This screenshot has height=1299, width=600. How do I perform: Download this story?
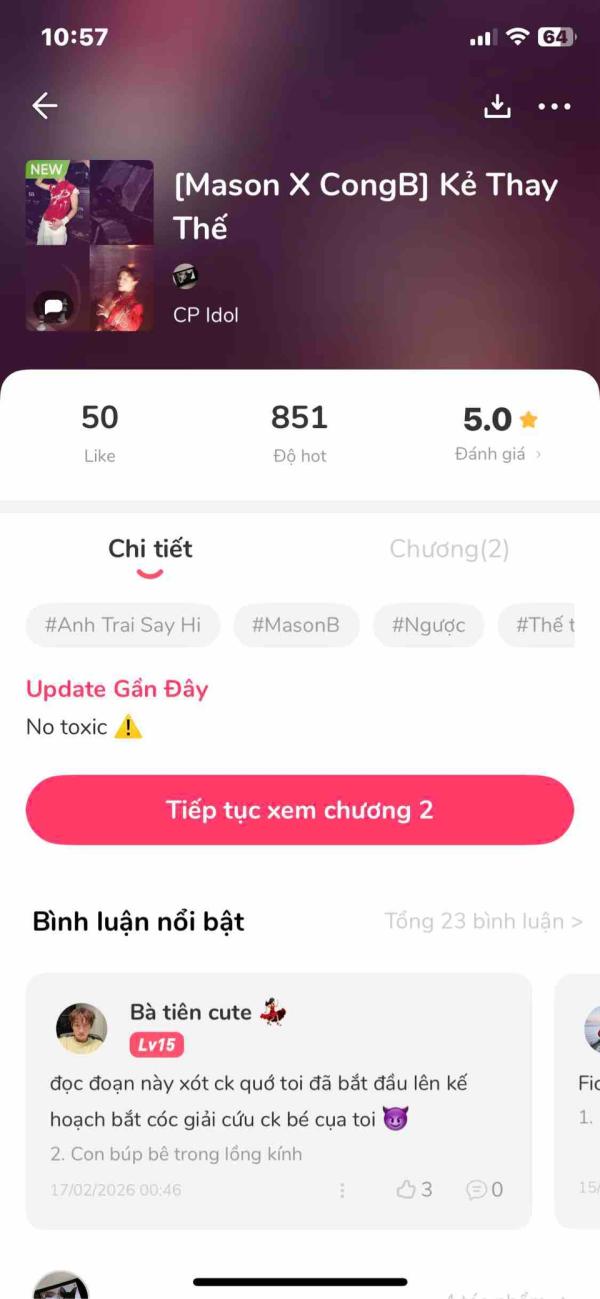[x=497, y=106]
